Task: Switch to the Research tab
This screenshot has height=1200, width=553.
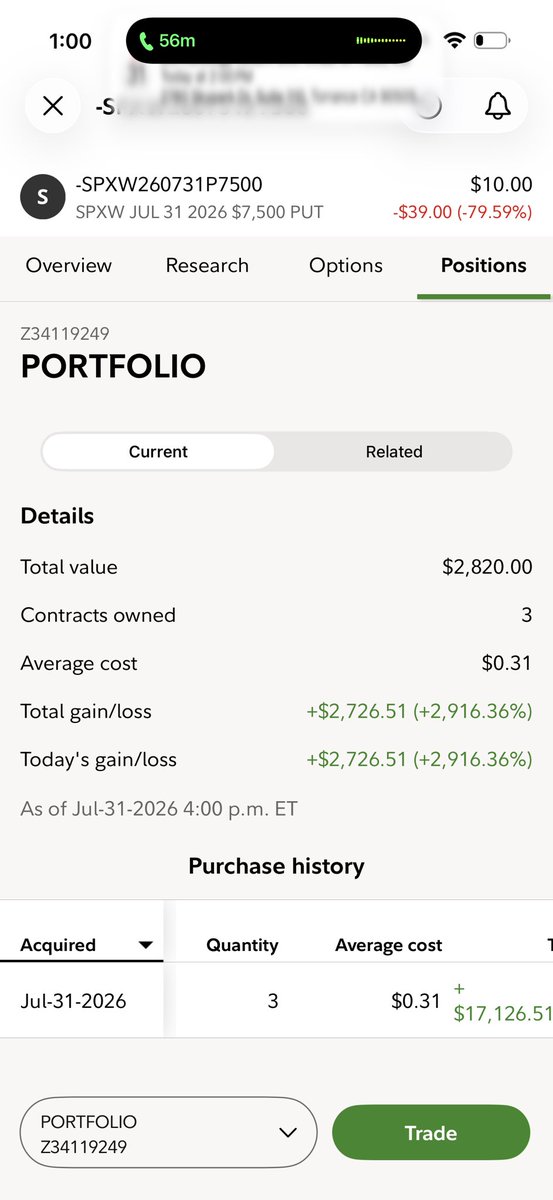Action: (x=207, y=266)
